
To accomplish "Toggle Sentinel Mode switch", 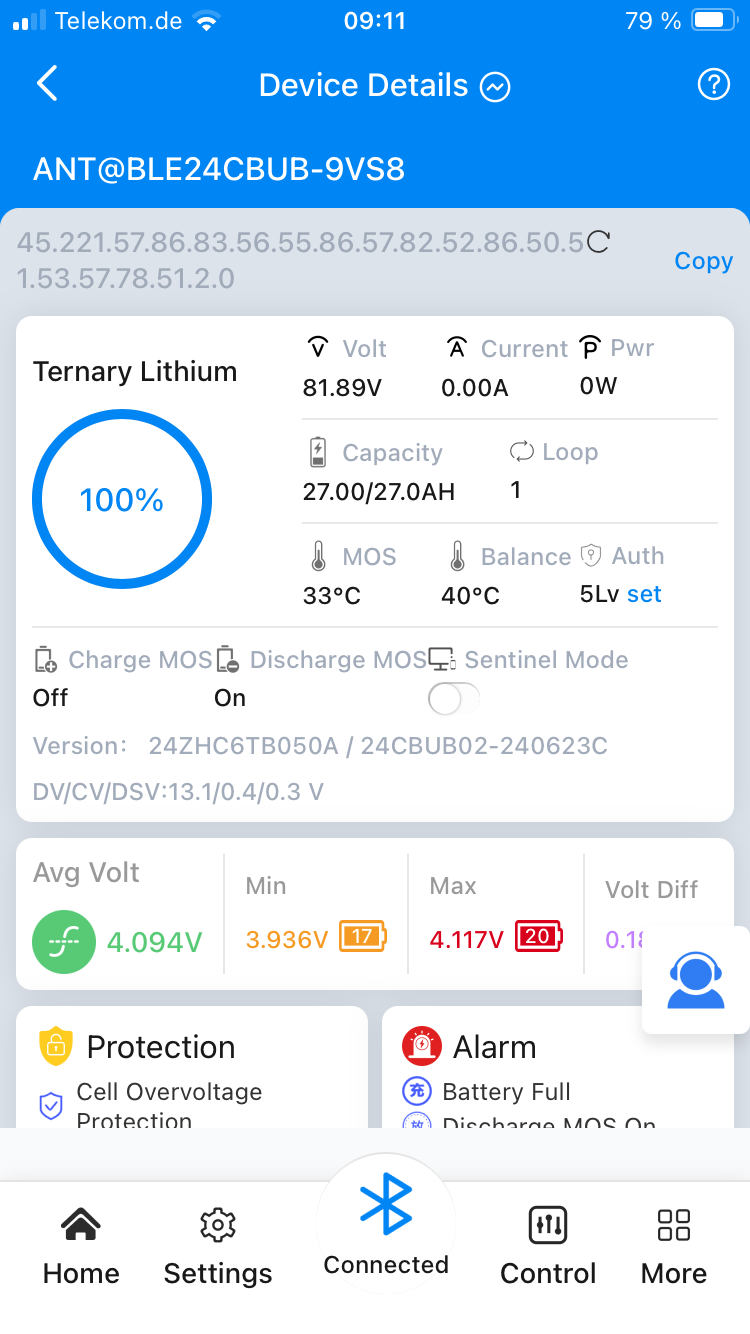I will [x=454, y=699].
